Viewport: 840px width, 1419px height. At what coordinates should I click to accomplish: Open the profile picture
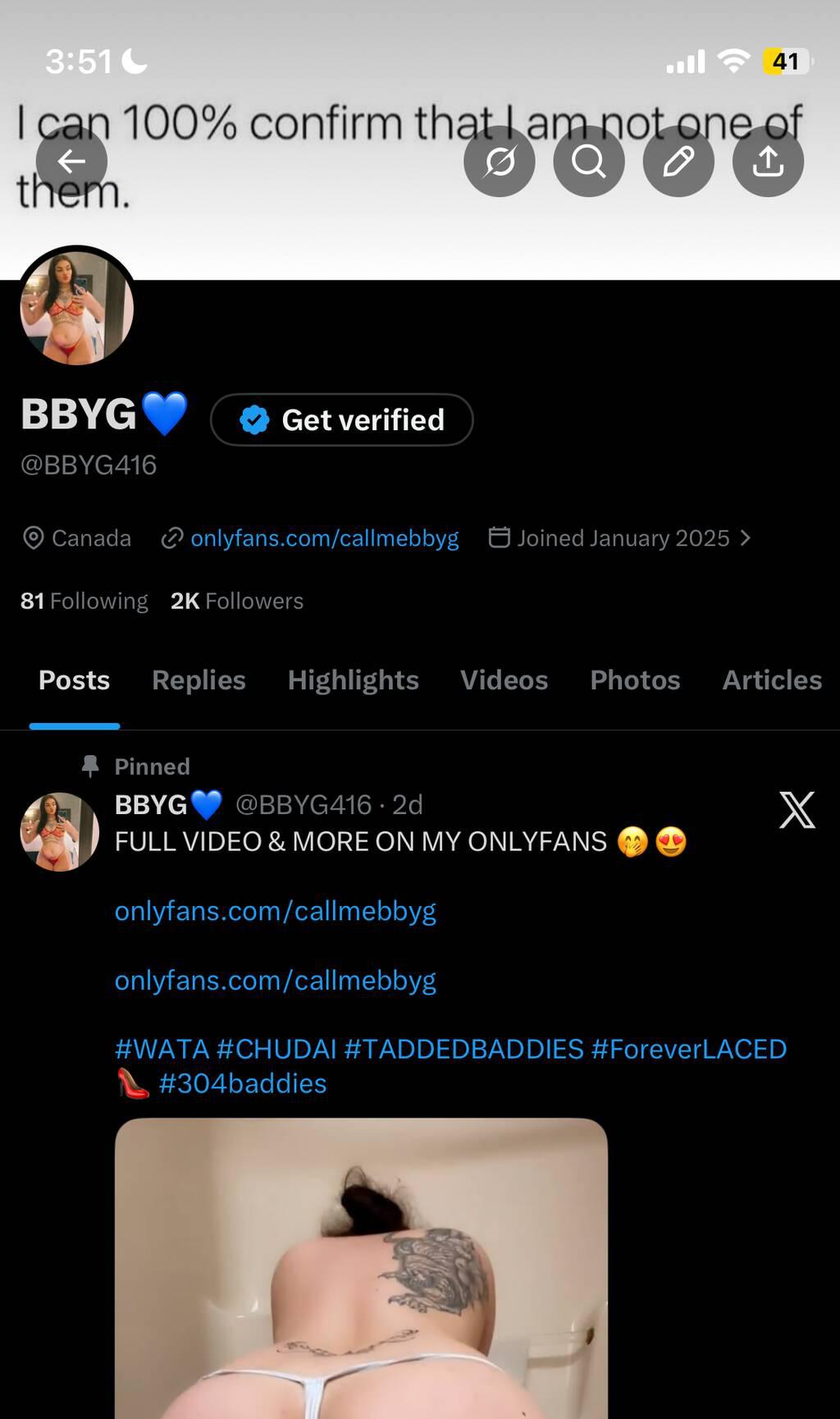tap(77, 307)
